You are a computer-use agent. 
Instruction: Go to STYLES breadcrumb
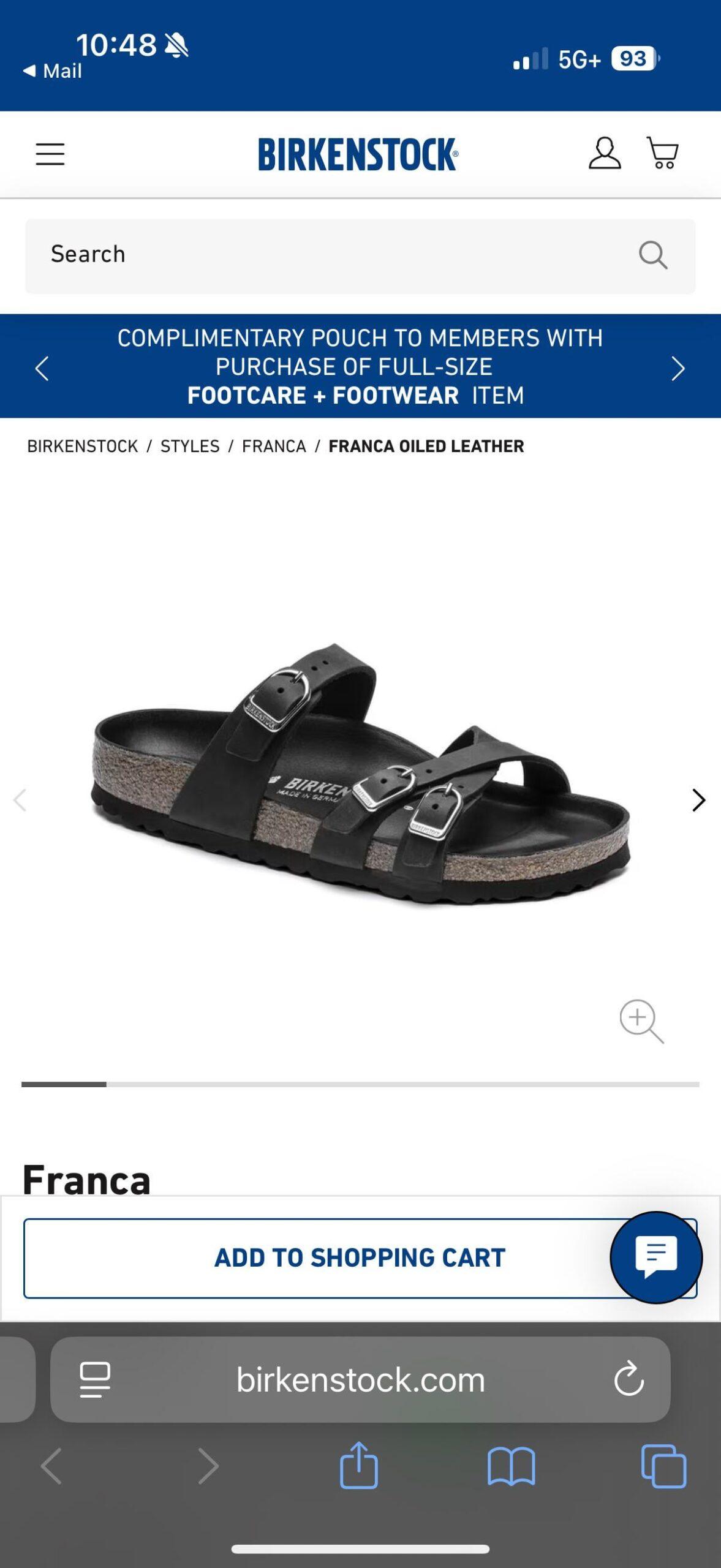pos(190,447)
